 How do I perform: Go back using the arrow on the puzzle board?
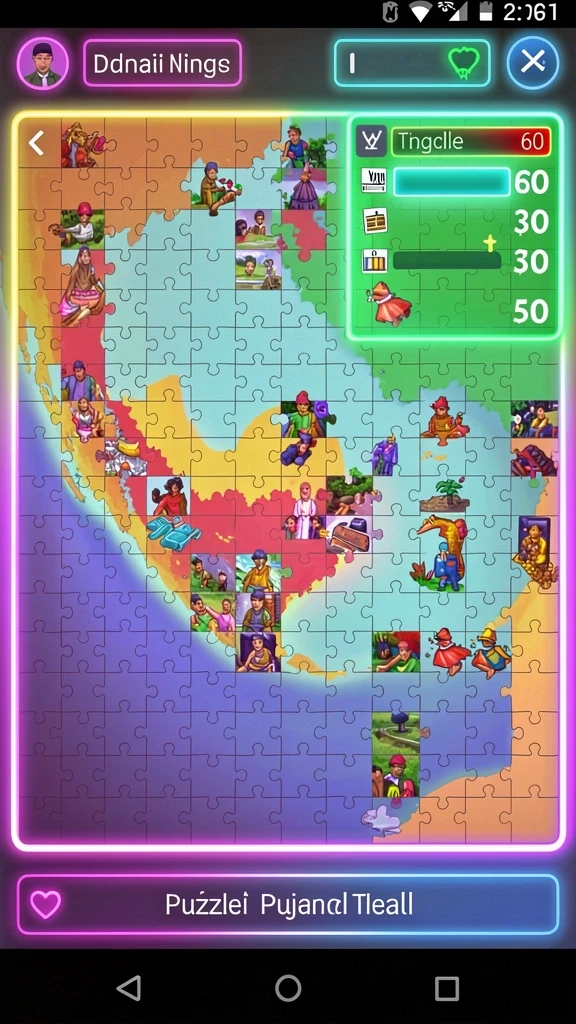[x=37, y=142]
